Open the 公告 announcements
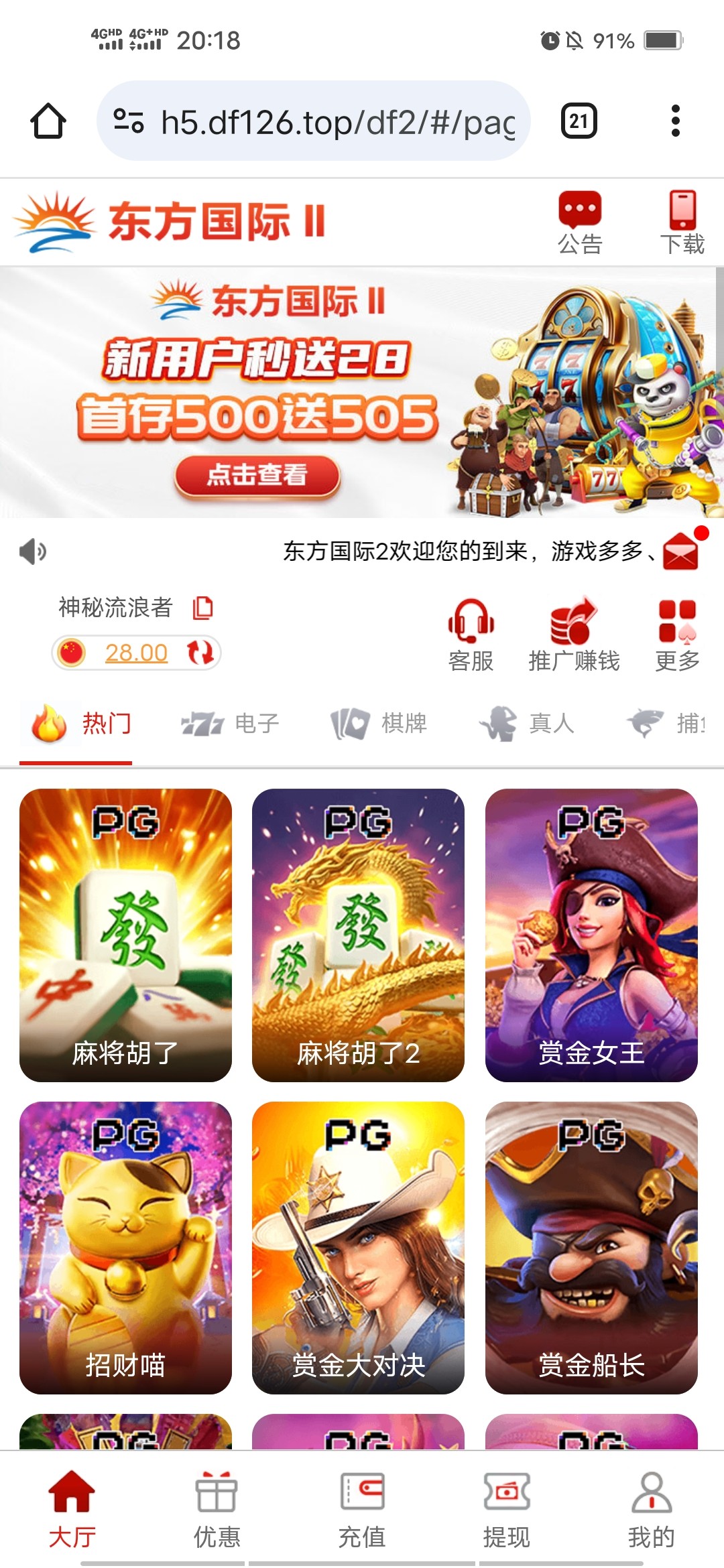 click(x=580, y=223)
